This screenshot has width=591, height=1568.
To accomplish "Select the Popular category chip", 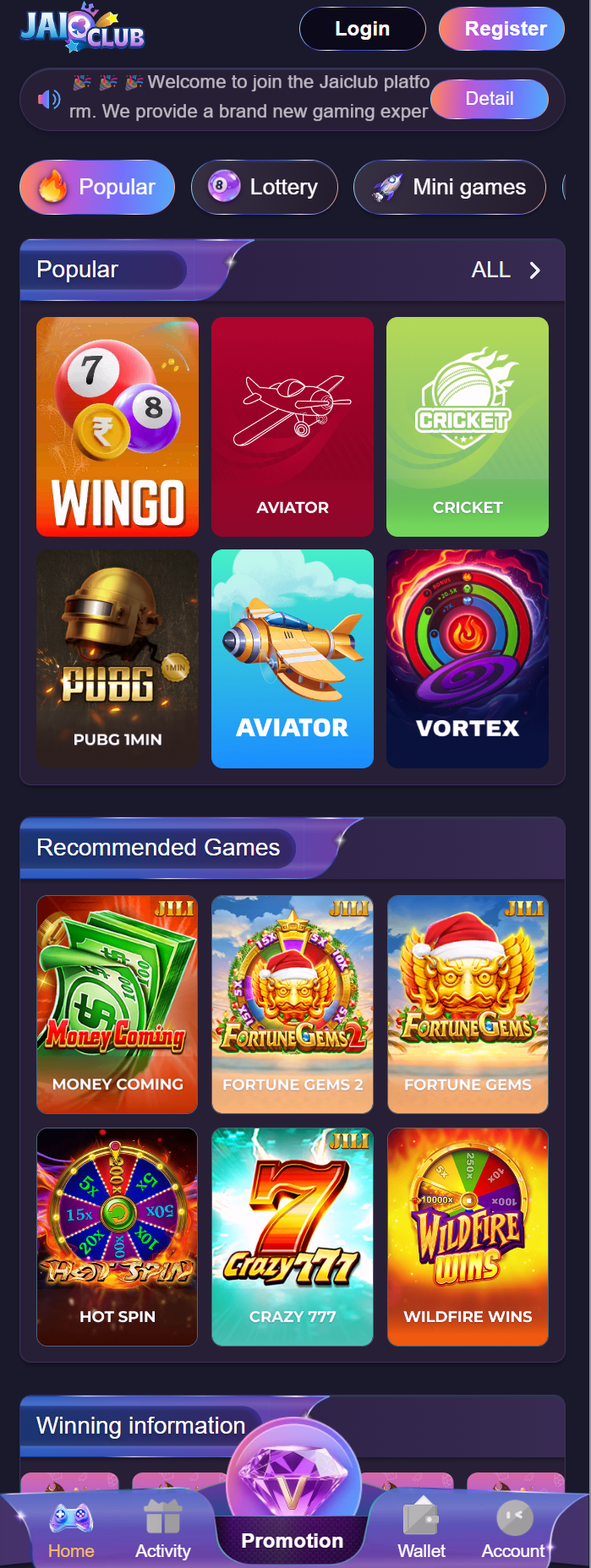I will pyautogui.click(x=97, y=187).
